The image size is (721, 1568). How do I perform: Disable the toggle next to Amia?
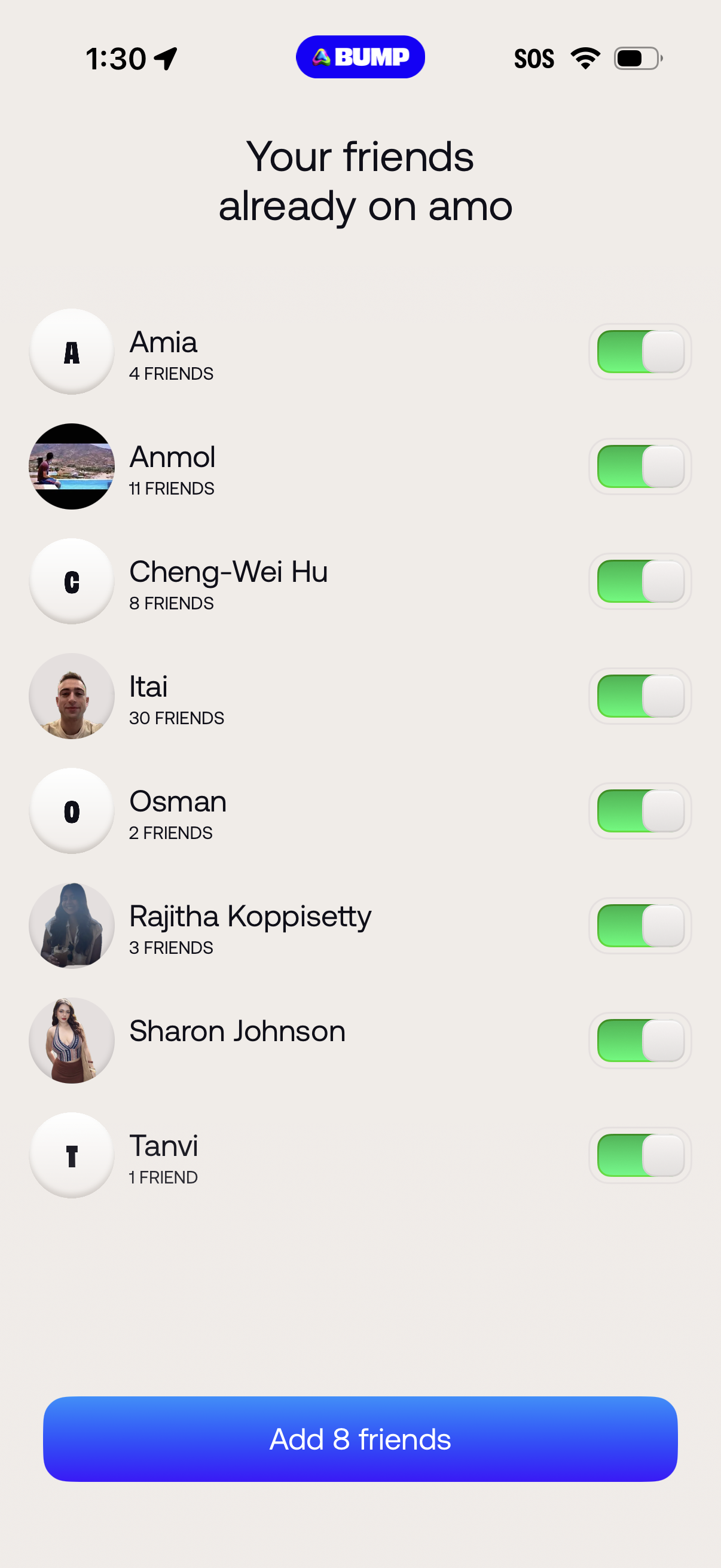point(640,350)
